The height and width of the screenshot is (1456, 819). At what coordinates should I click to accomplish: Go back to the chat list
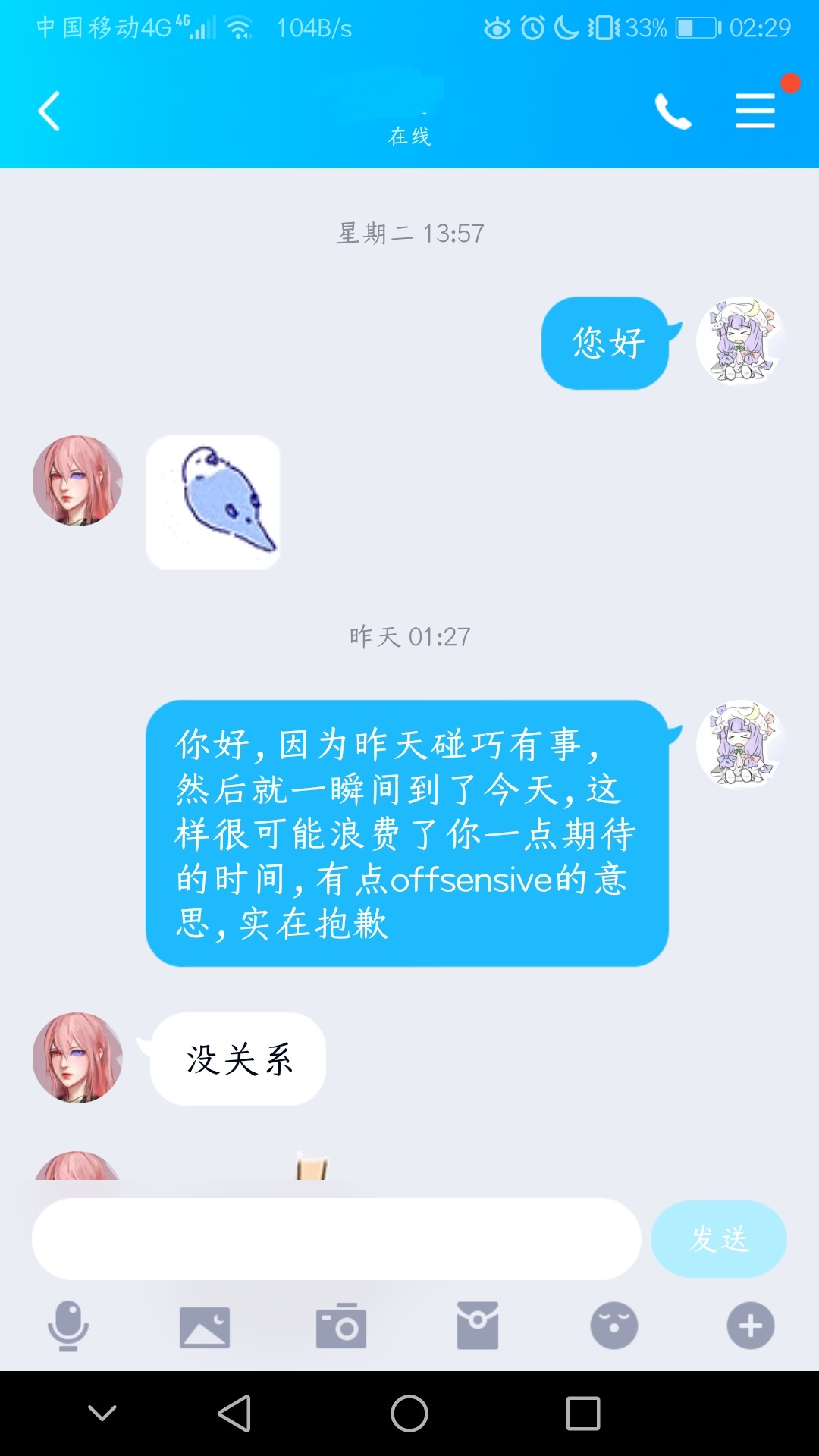[49, 111]
